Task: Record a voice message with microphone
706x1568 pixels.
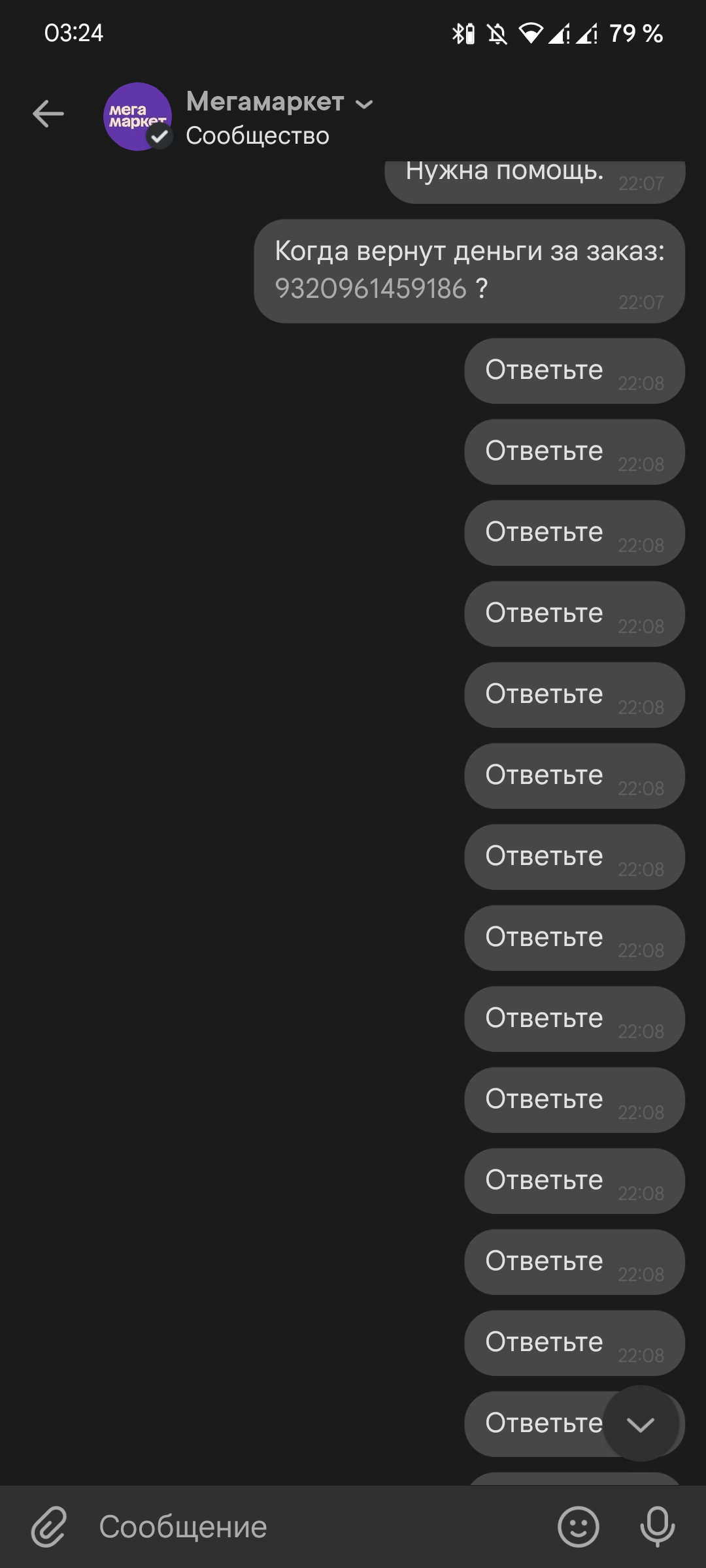Action: [657, 1527]
